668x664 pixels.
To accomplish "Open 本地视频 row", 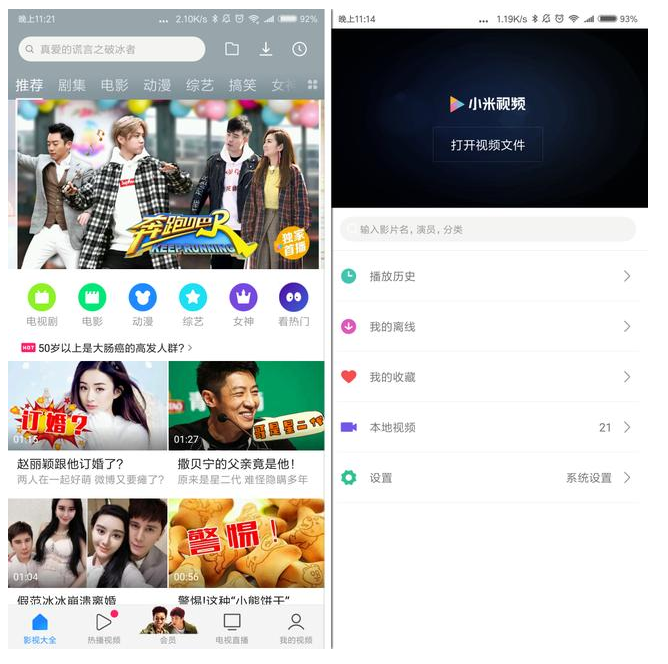I will pyautogui.click(x=488, y=427).
